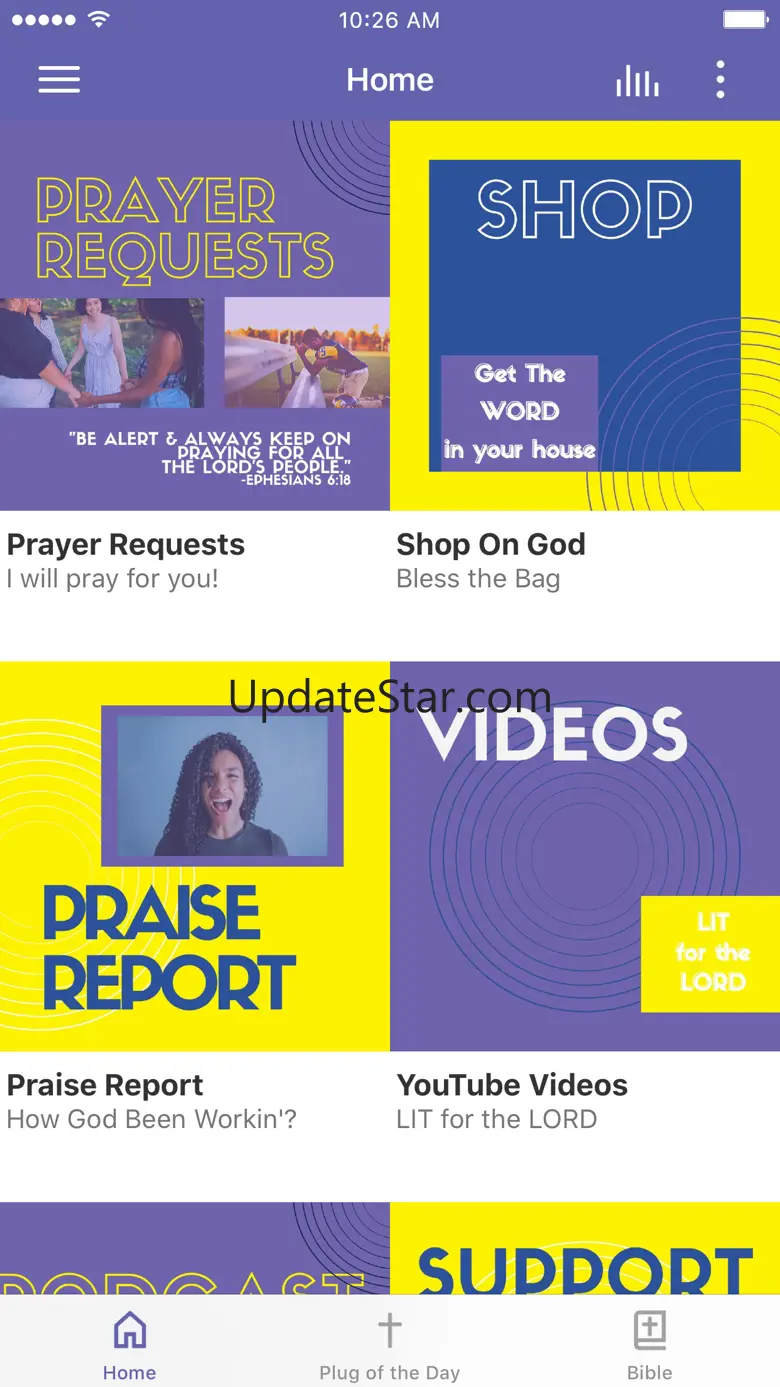Switch to Plug of the Day tab
The height and width of the screenshot is (1387, 780).
pyautogui.click(x=390, y=1345)
